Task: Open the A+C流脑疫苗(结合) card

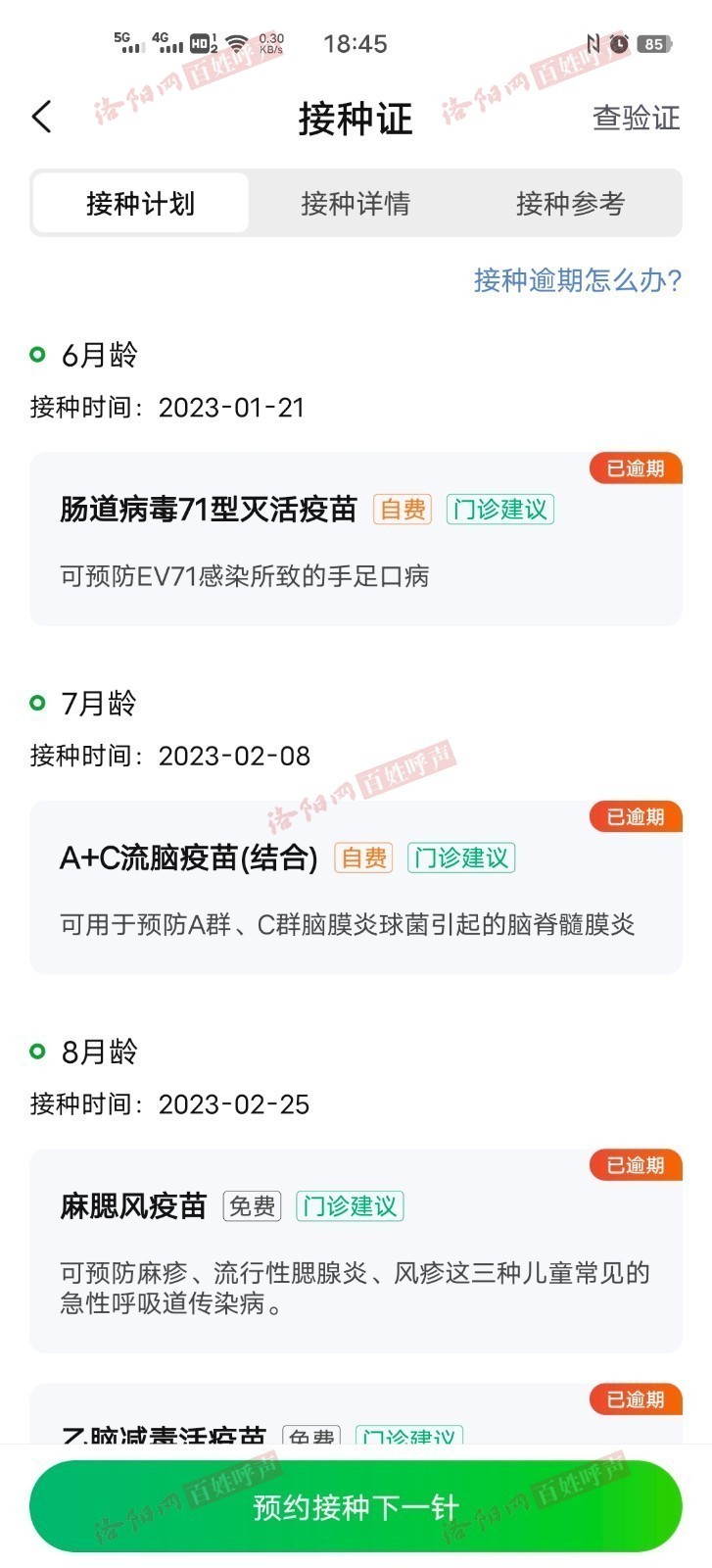Action: pos(356,888)
